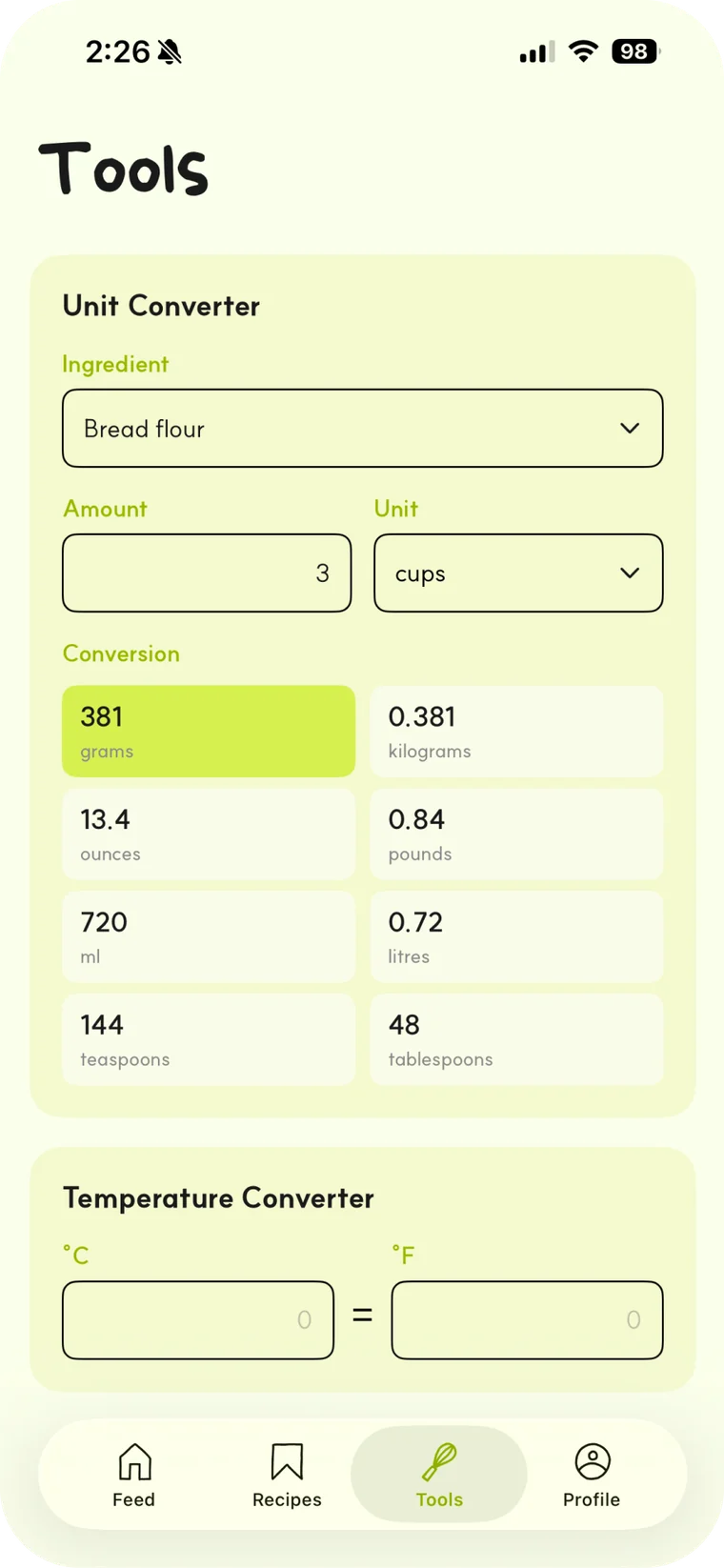
Task: Focus the °F temperature field
Action: [527, 1319]
